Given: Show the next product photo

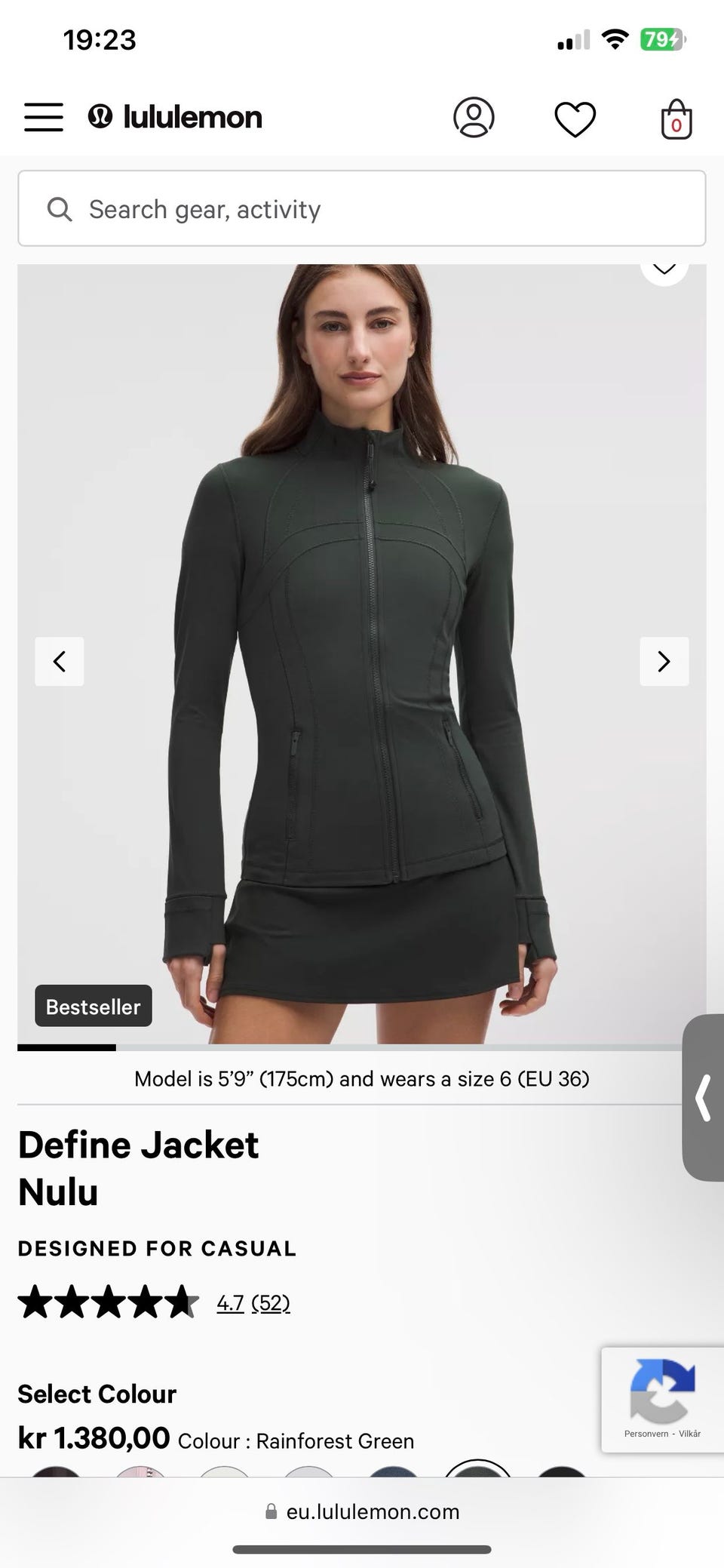Looking at the screenshot, I should click(664, 662).
